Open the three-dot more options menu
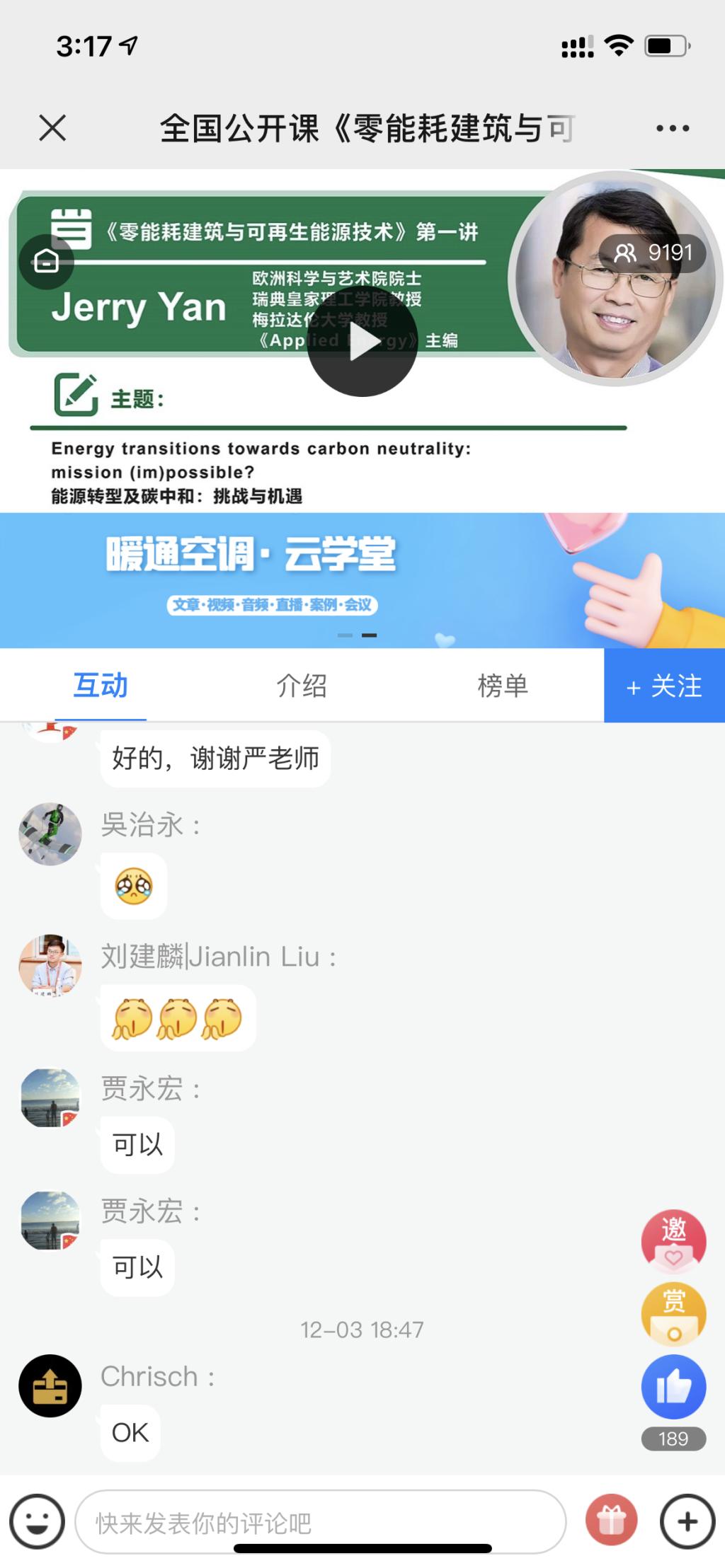725x1568 pixels. [672, 128]
